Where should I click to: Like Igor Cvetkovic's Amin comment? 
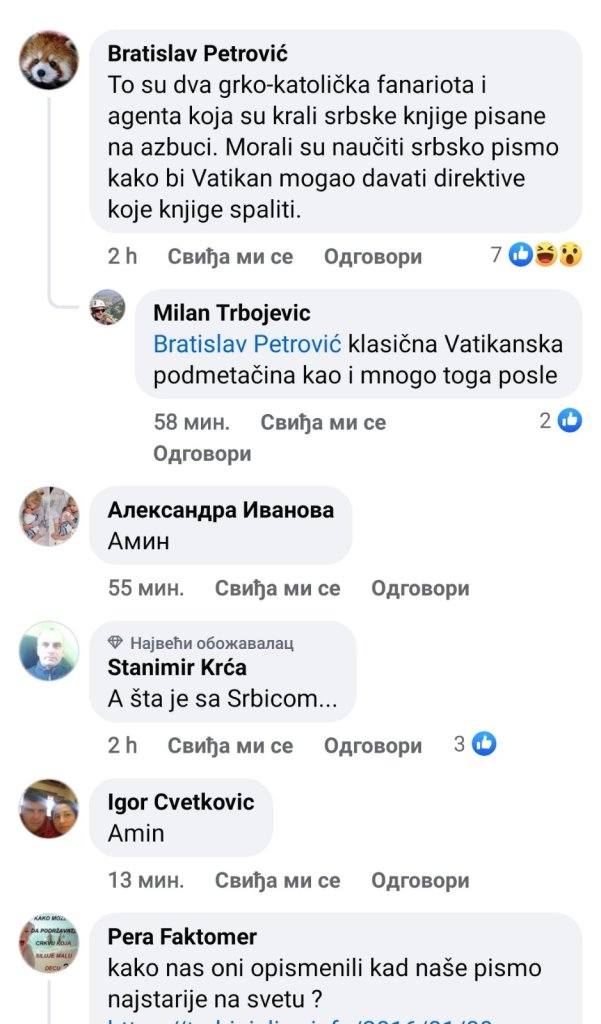(x=277, y=881)
